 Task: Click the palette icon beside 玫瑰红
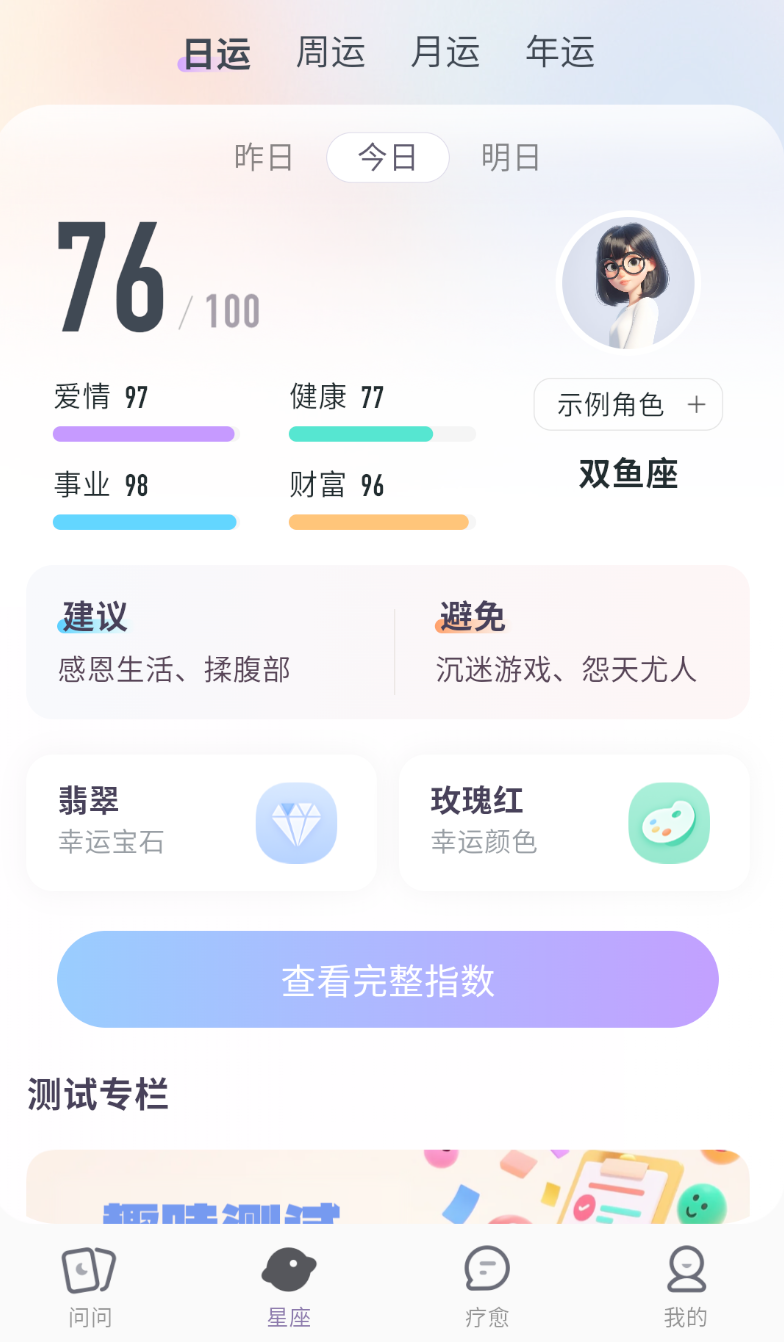click(668, 822)
